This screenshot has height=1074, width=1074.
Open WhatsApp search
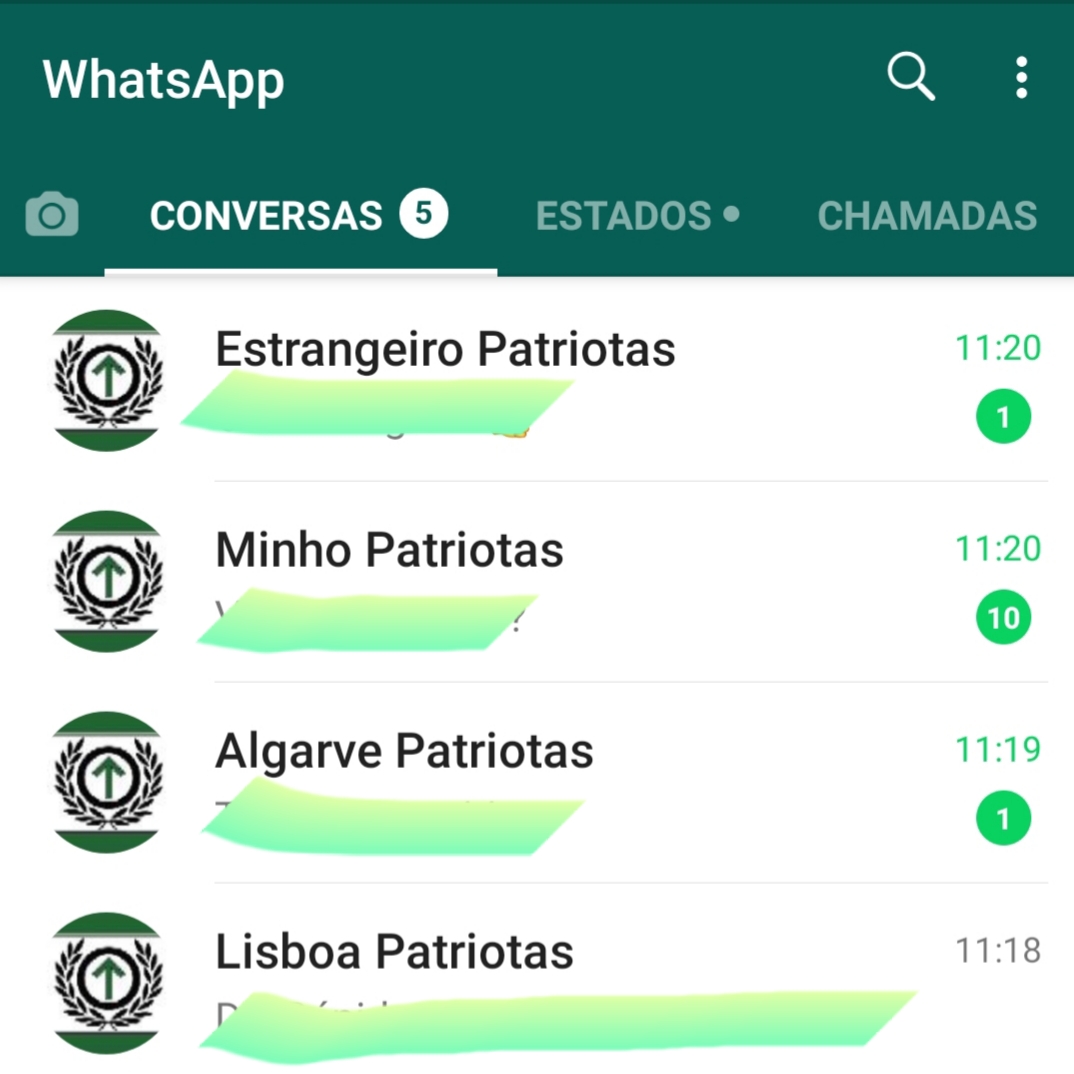click(911, 77)
